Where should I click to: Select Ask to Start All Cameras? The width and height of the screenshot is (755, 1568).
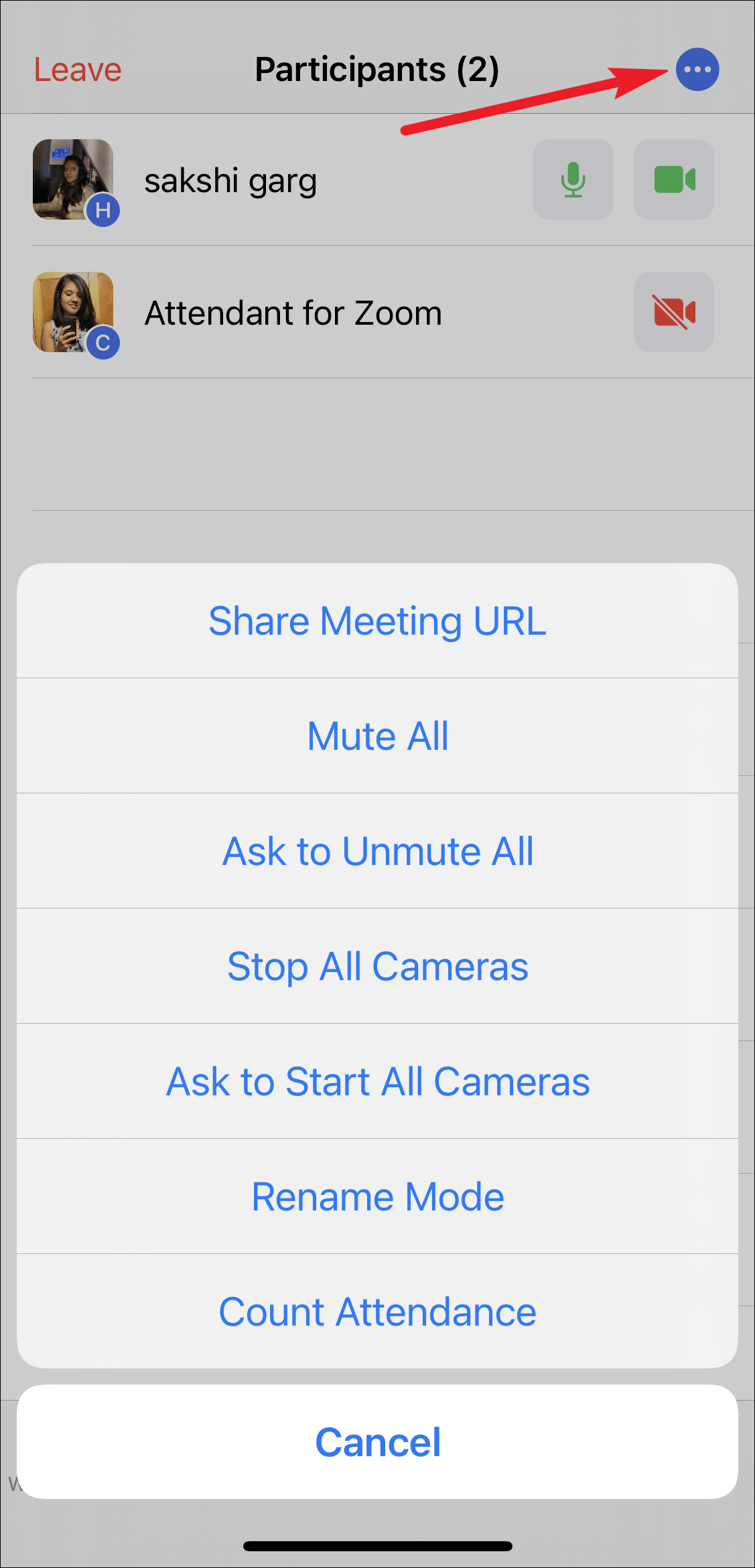point(377,1081)
